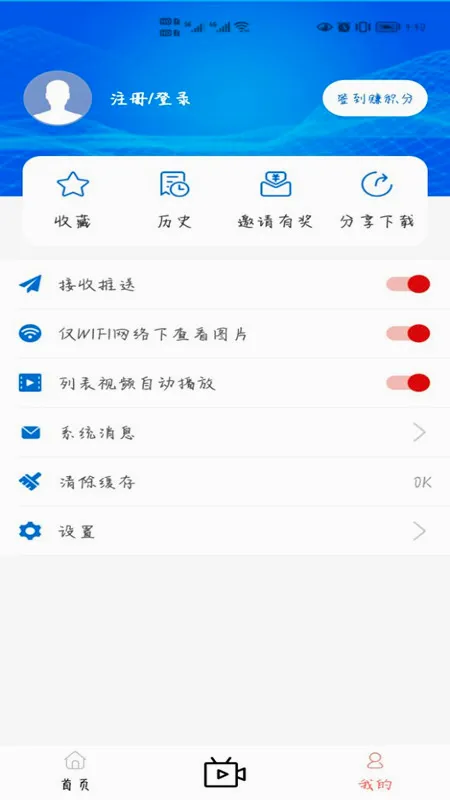This screenshot has width=450, height=800.
Task: Open 注册/登录 to sign in
Action: (150, 98)
